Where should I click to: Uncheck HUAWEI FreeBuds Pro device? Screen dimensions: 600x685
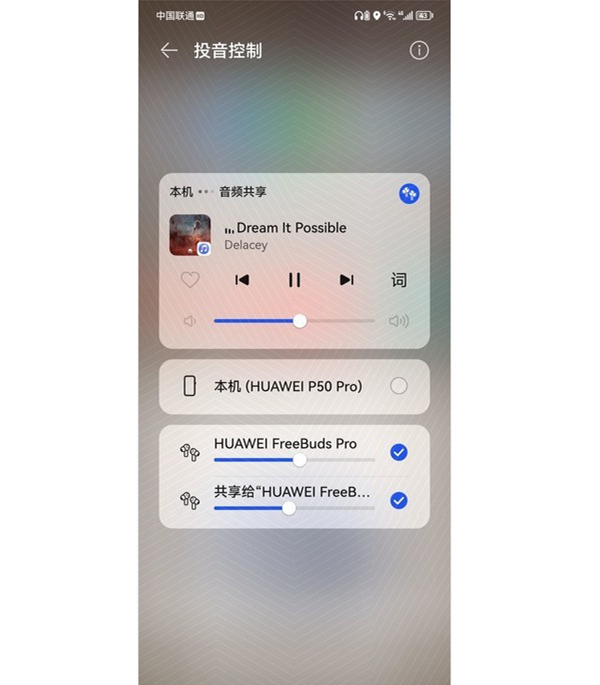coord(398,453)
